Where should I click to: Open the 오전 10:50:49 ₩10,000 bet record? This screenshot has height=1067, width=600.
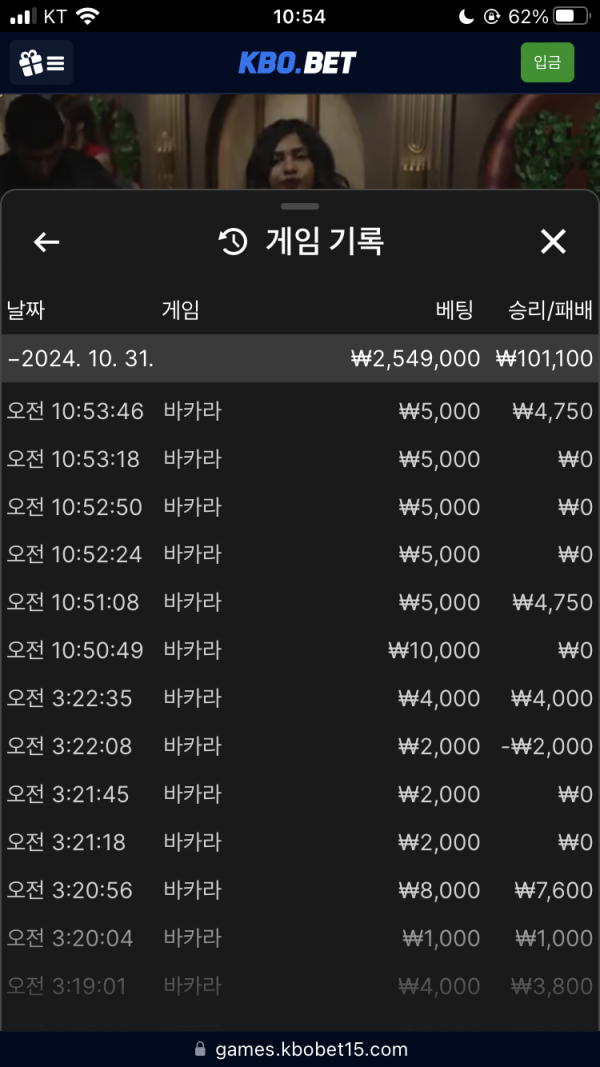pyautogui.click(x=300, y=651)
